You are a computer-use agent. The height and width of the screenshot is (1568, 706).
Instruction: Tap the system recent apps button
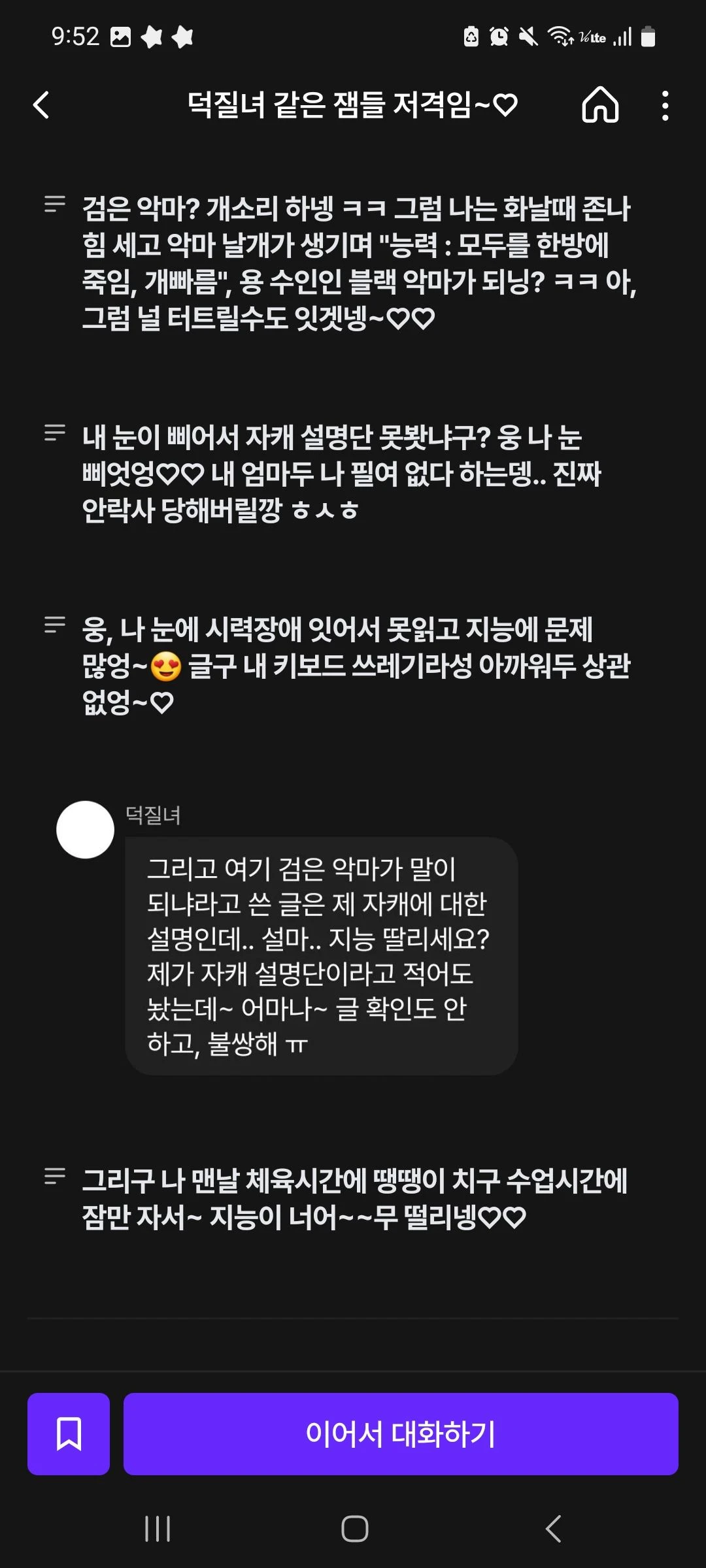[158, 1529]
